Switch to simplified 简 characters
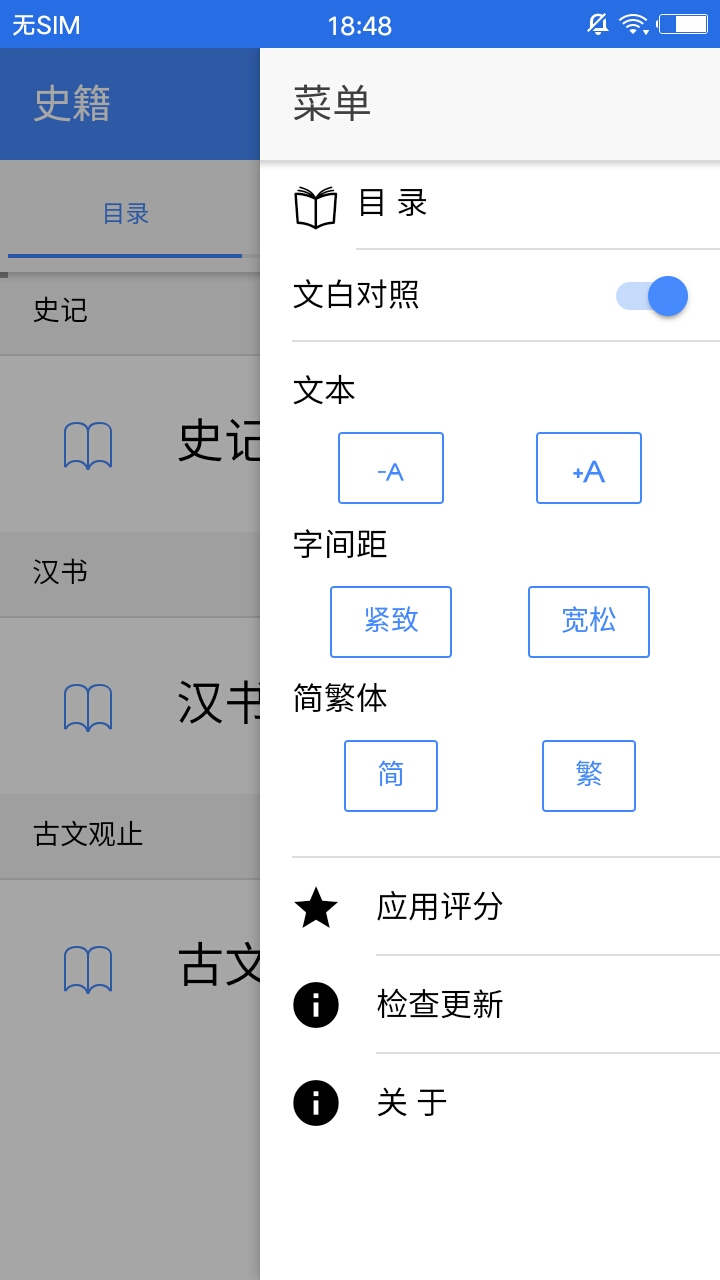The height and width of the screenshot is (1280, 720). [x=391, y=776]
